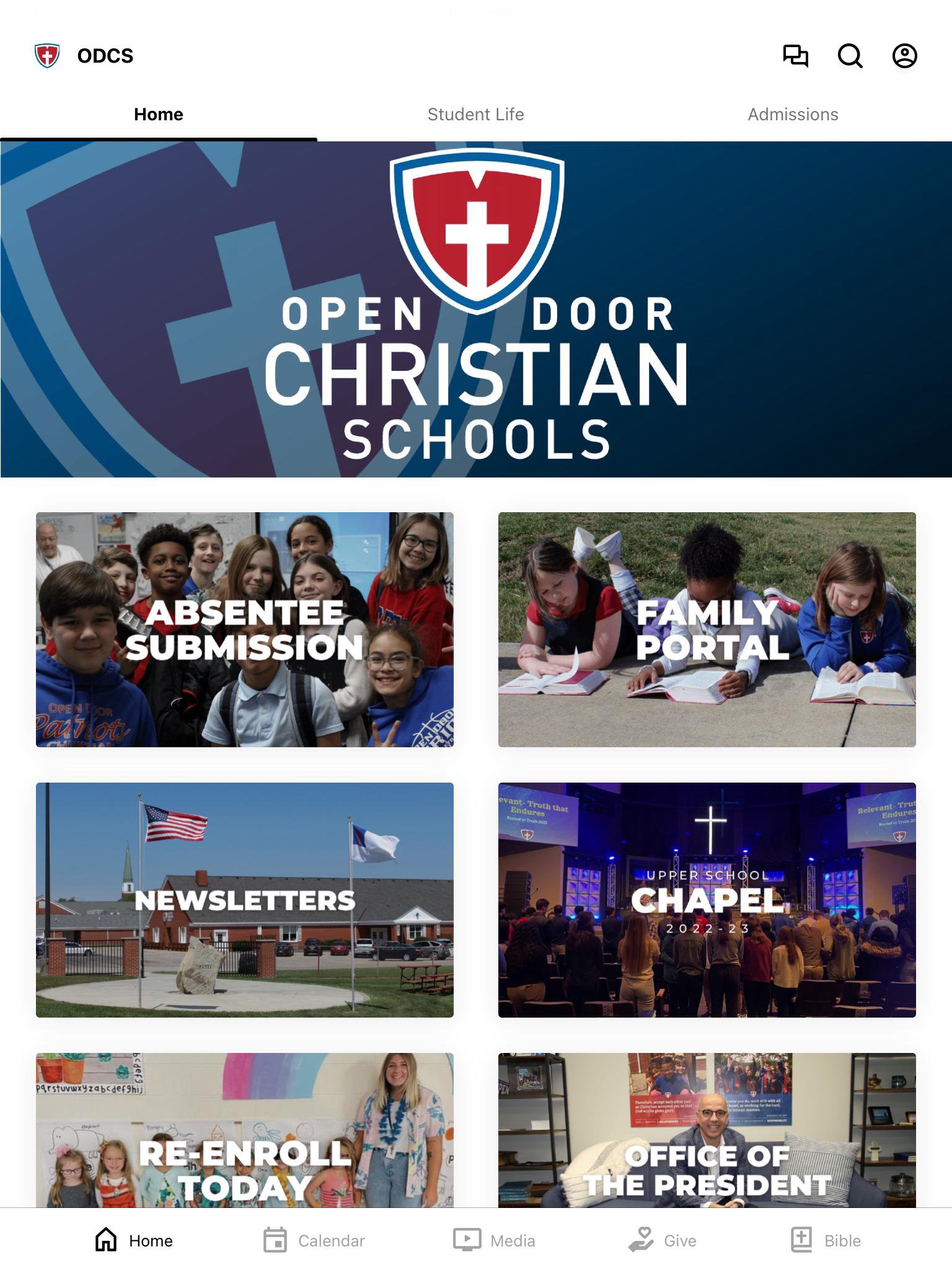Screen dimensions: 952x1270
Task: Open the Upper School Chapel tile
Action: coord(707,900)
